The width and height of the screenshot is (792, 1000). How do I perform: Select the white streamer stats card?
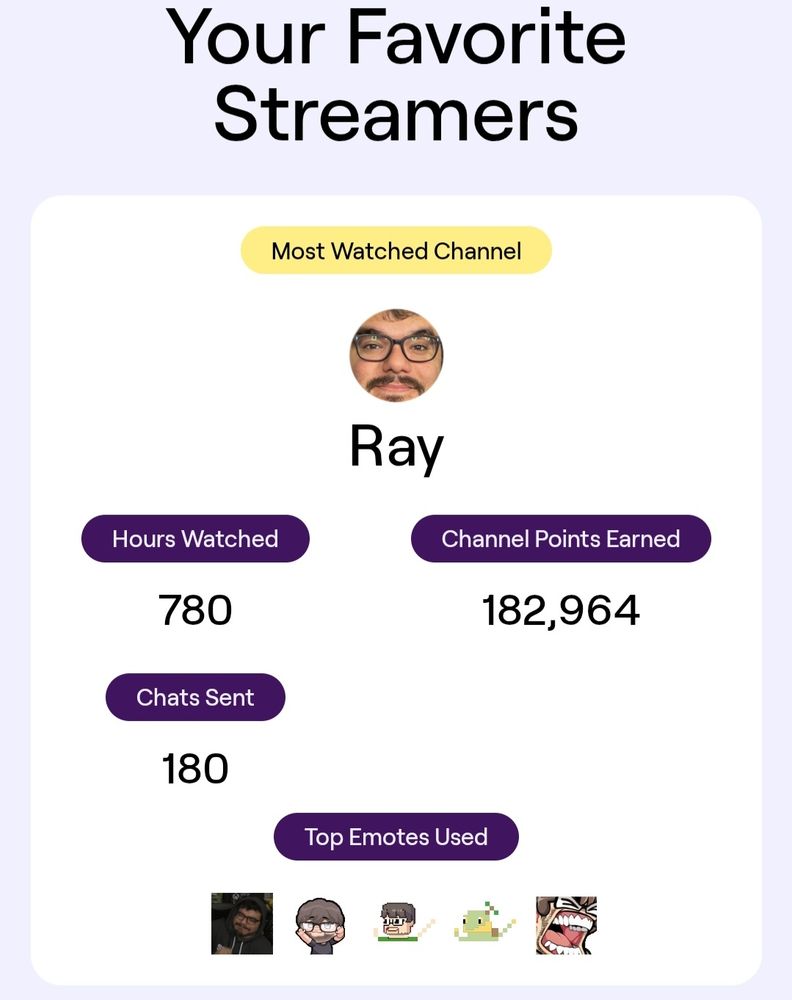(396, 590)
